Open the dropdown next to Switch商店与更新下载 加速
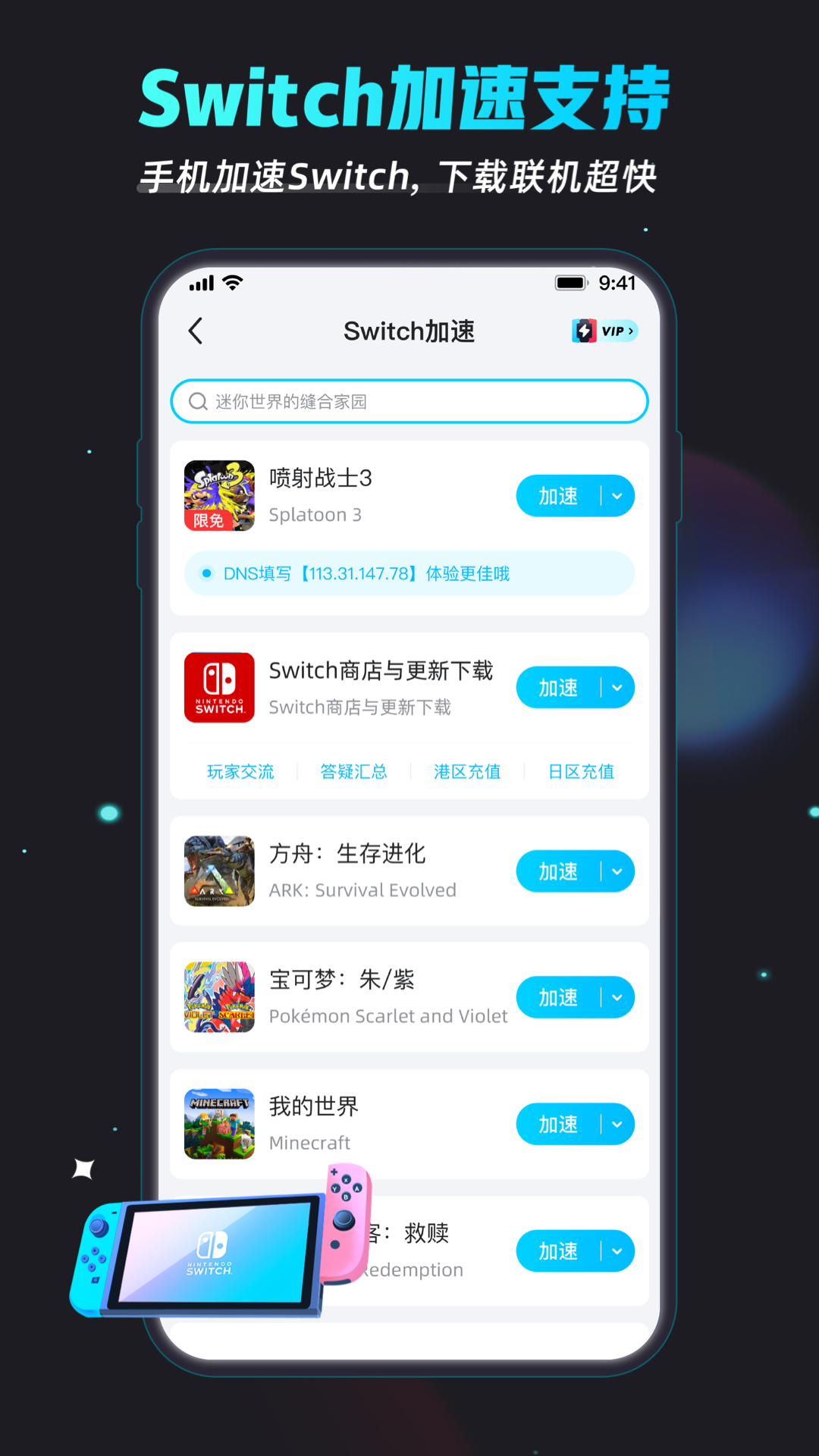The height and width of the screenshot is (1456, 819). point(617,687)
